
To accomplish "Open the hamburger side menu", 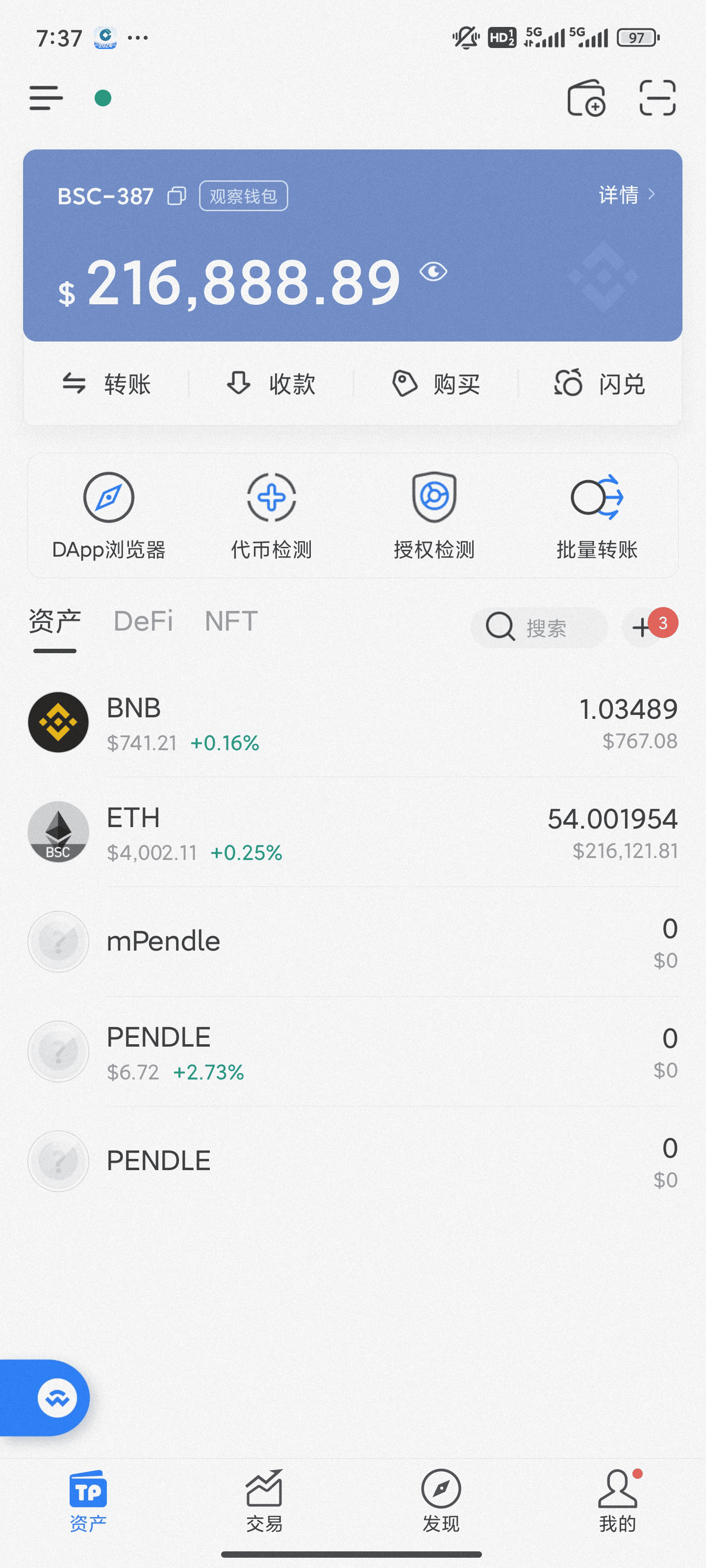I will (46, 98).
